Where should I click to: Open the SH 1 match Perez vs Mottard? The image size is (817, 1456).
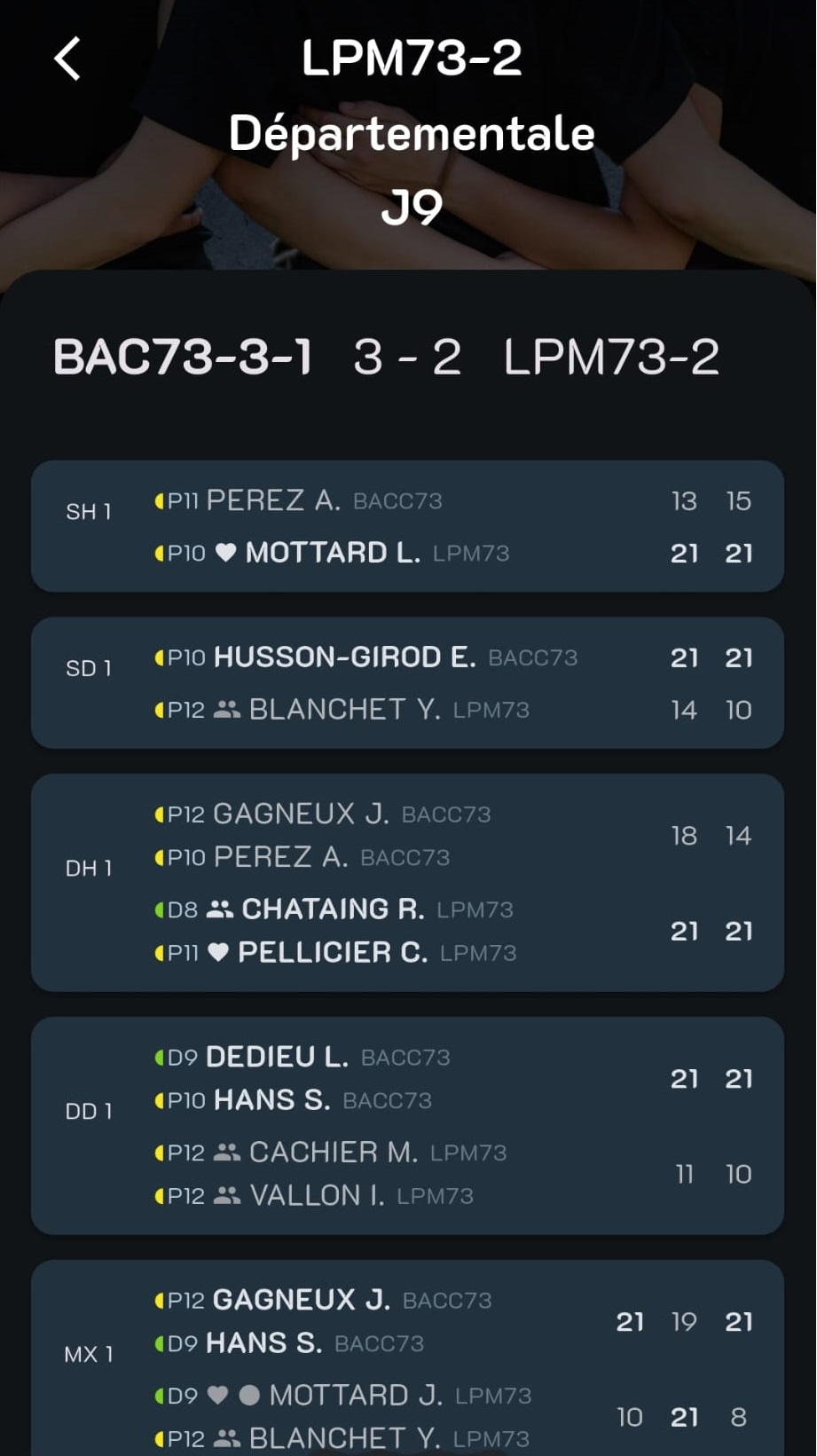407,526
